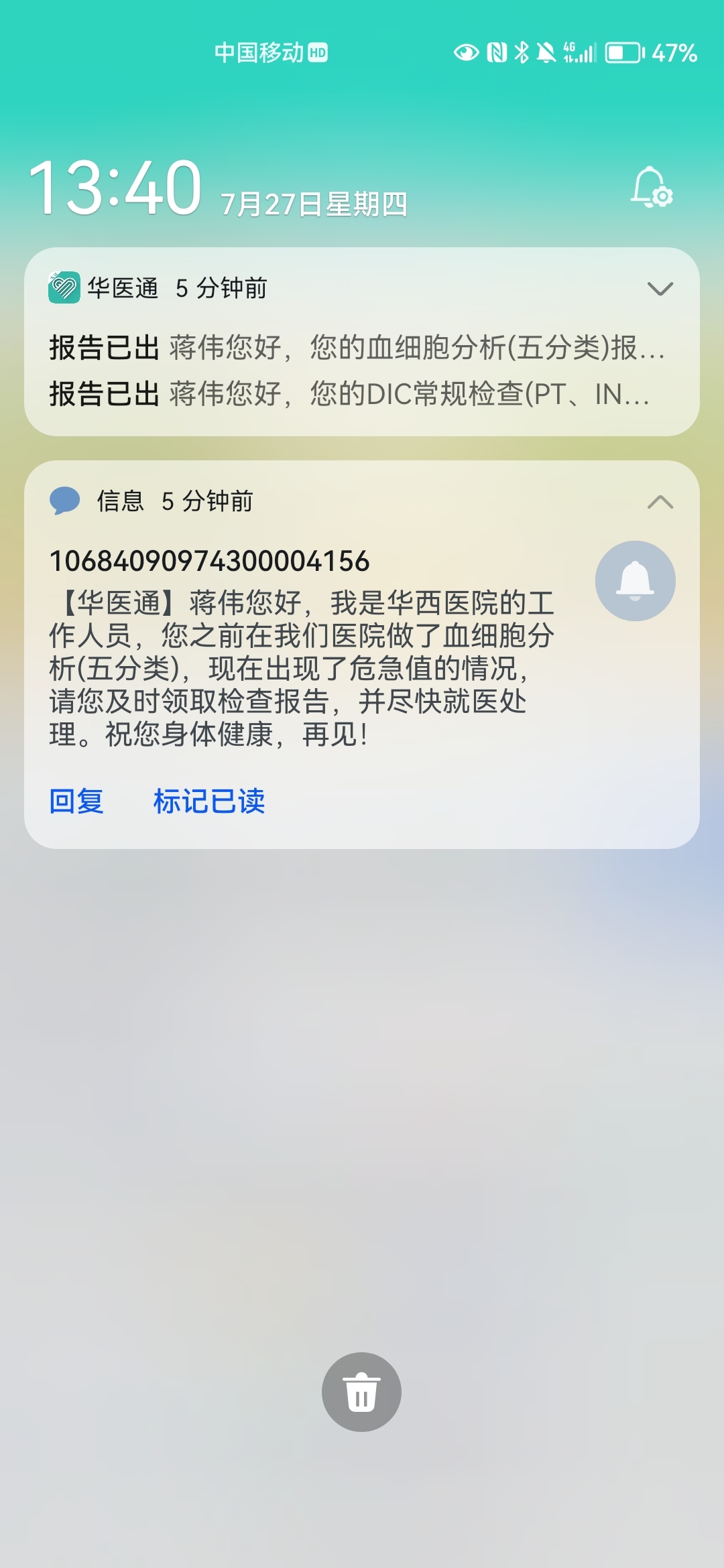Expand the 华医通 notification group
The height and width of the screenshot is (1568, 724).
point(660,289)
